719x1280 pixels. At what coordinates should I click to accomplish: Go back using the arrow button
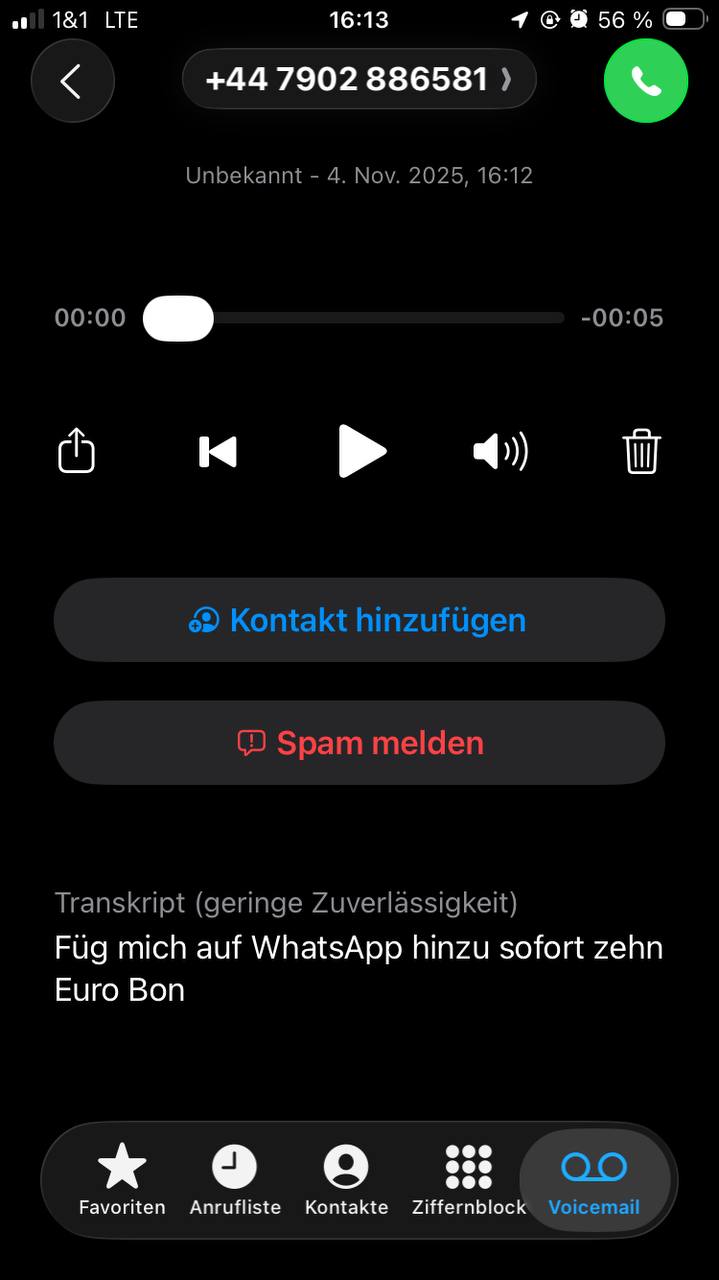point(72,81)
